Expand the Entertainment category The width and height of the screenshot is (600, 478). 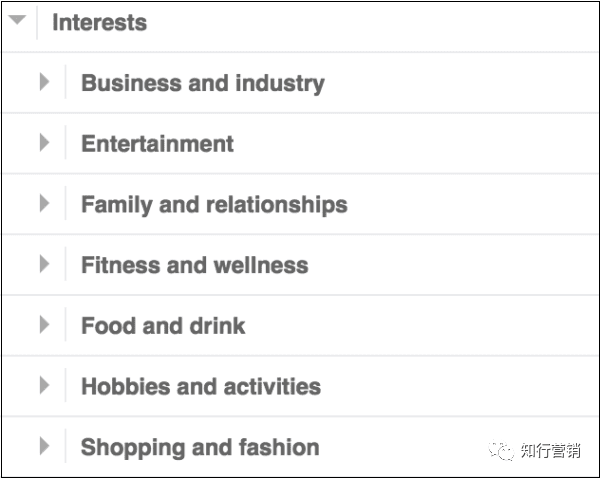pos(44,143)
